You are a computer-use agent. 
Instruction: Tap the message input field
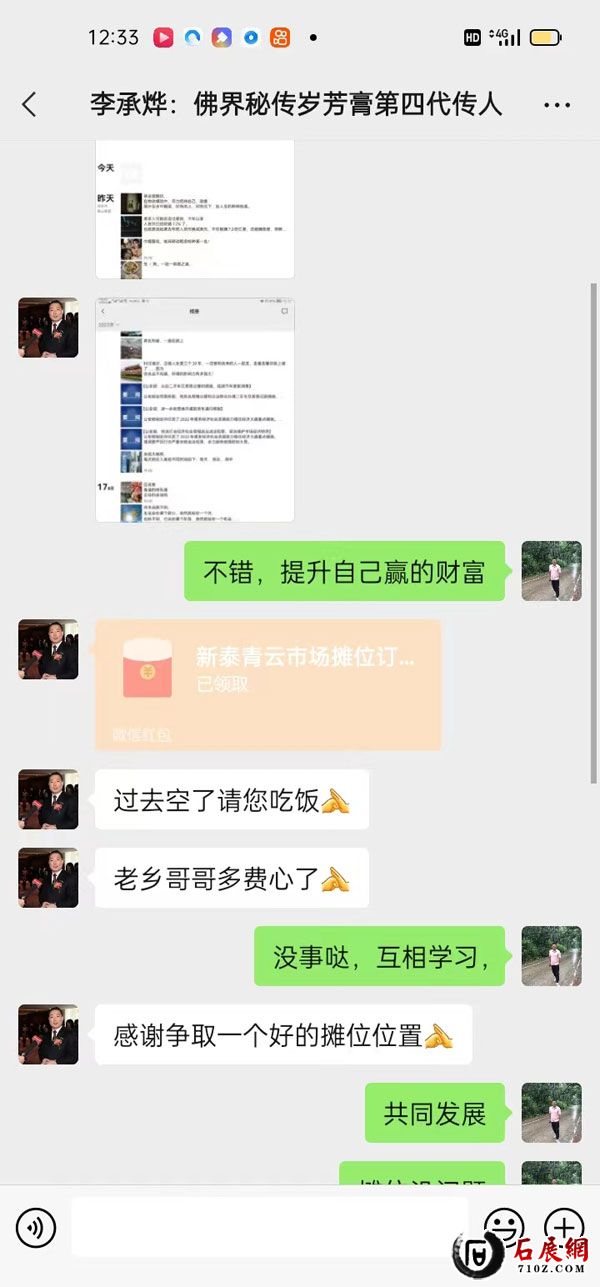tap(268, 1226)
